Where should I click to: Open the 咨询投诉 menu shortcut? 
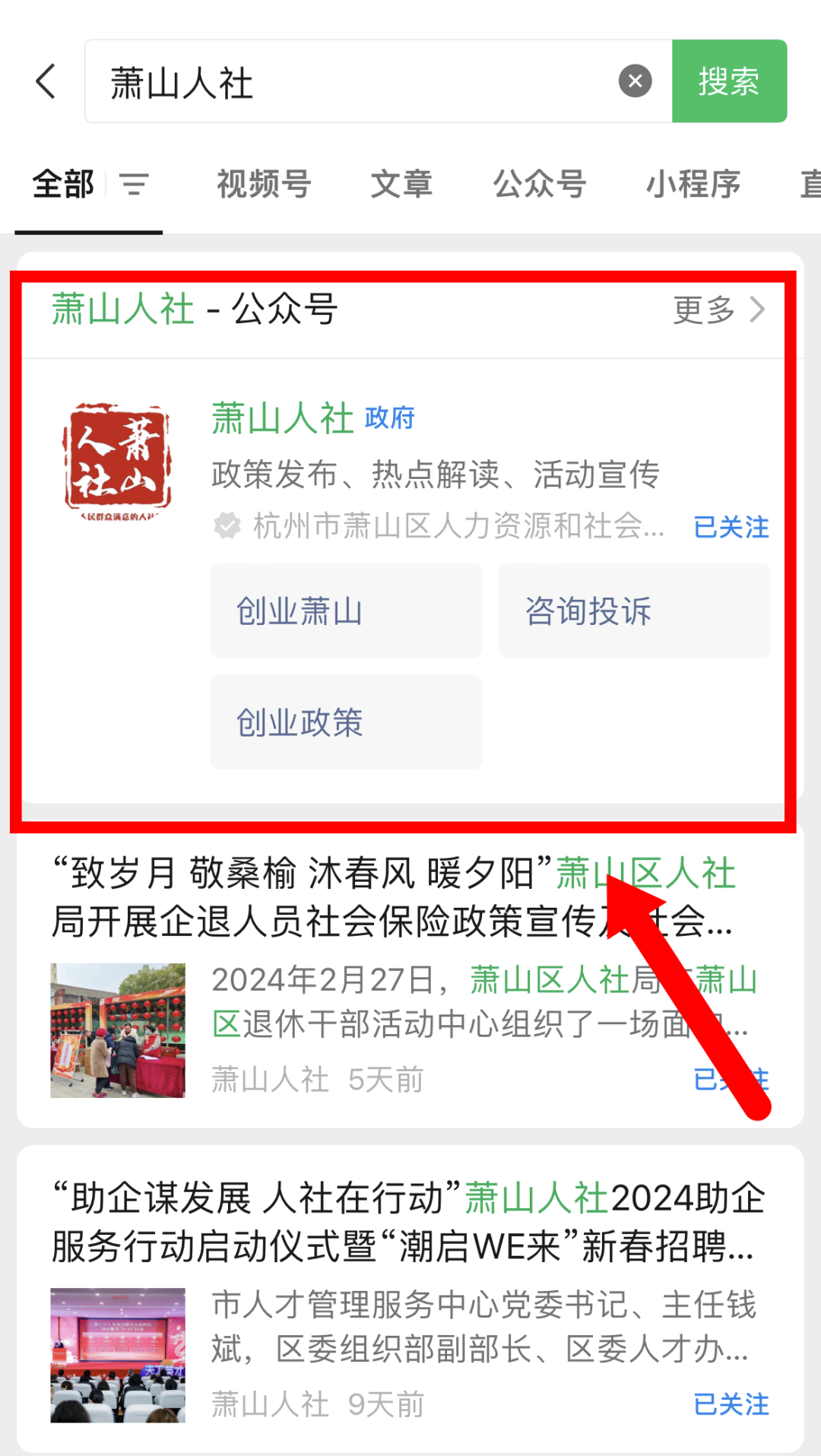click(x=634, y=611)
